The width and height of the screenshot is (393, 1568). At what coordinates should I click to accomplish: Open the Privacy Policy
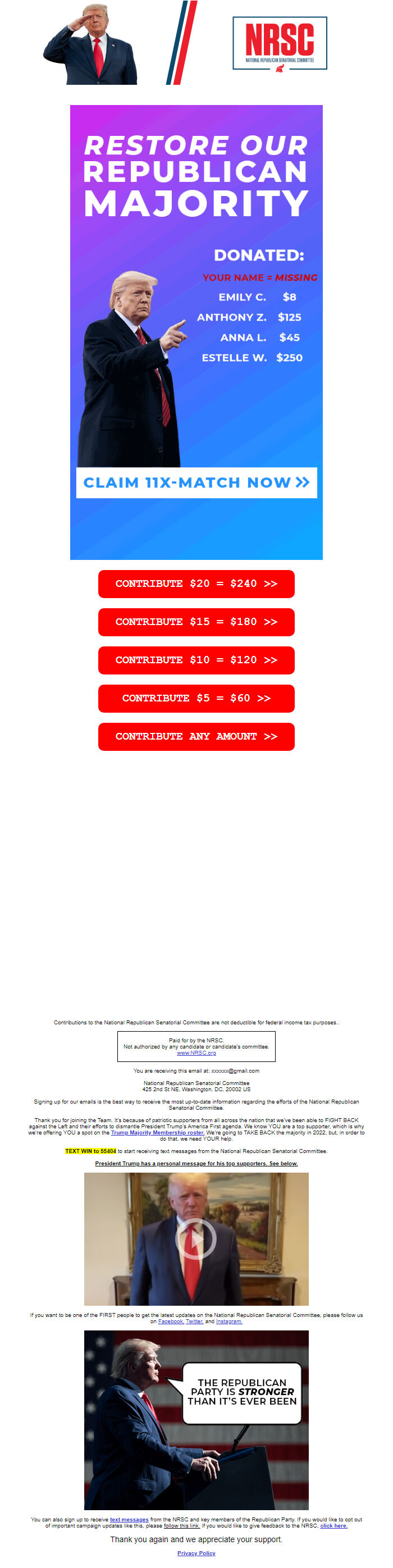(x=196, y=1553)
